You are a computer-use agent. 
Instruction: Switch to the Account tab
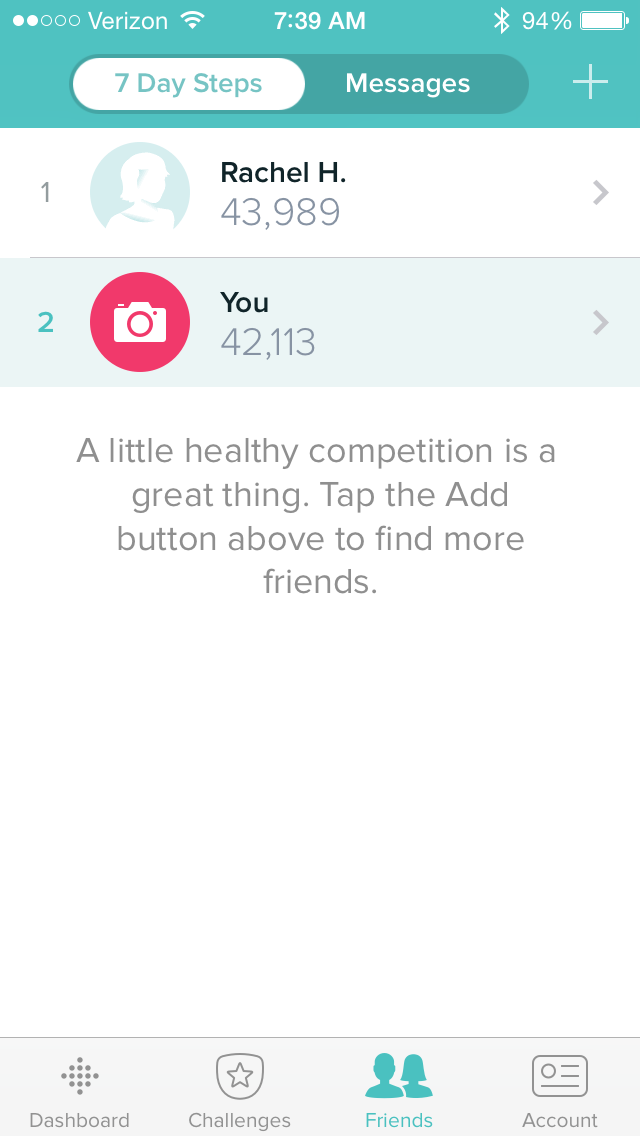[559, 1090]
